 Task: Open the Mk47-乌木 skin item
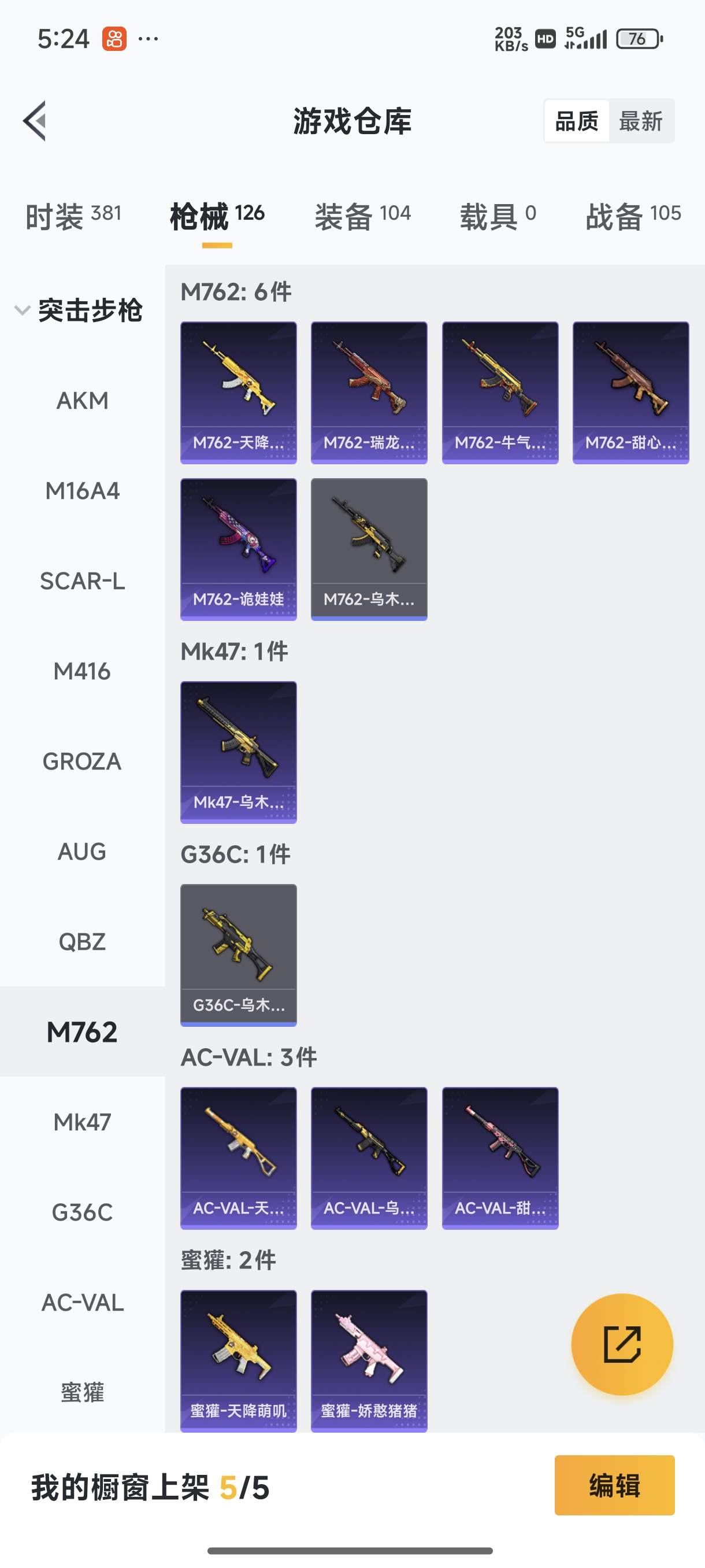point(239,752)
